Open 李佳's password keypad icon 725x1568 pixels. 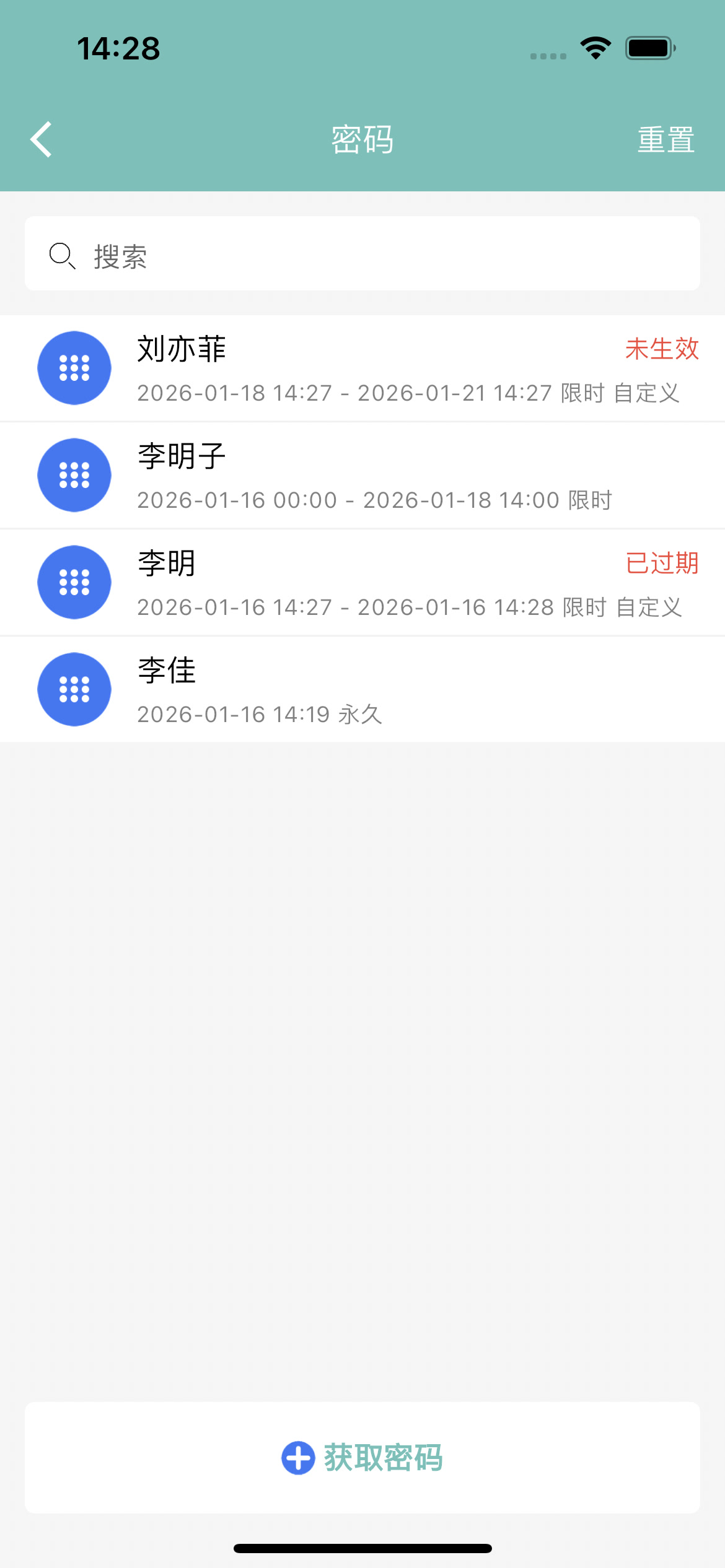tap(74, 689)
